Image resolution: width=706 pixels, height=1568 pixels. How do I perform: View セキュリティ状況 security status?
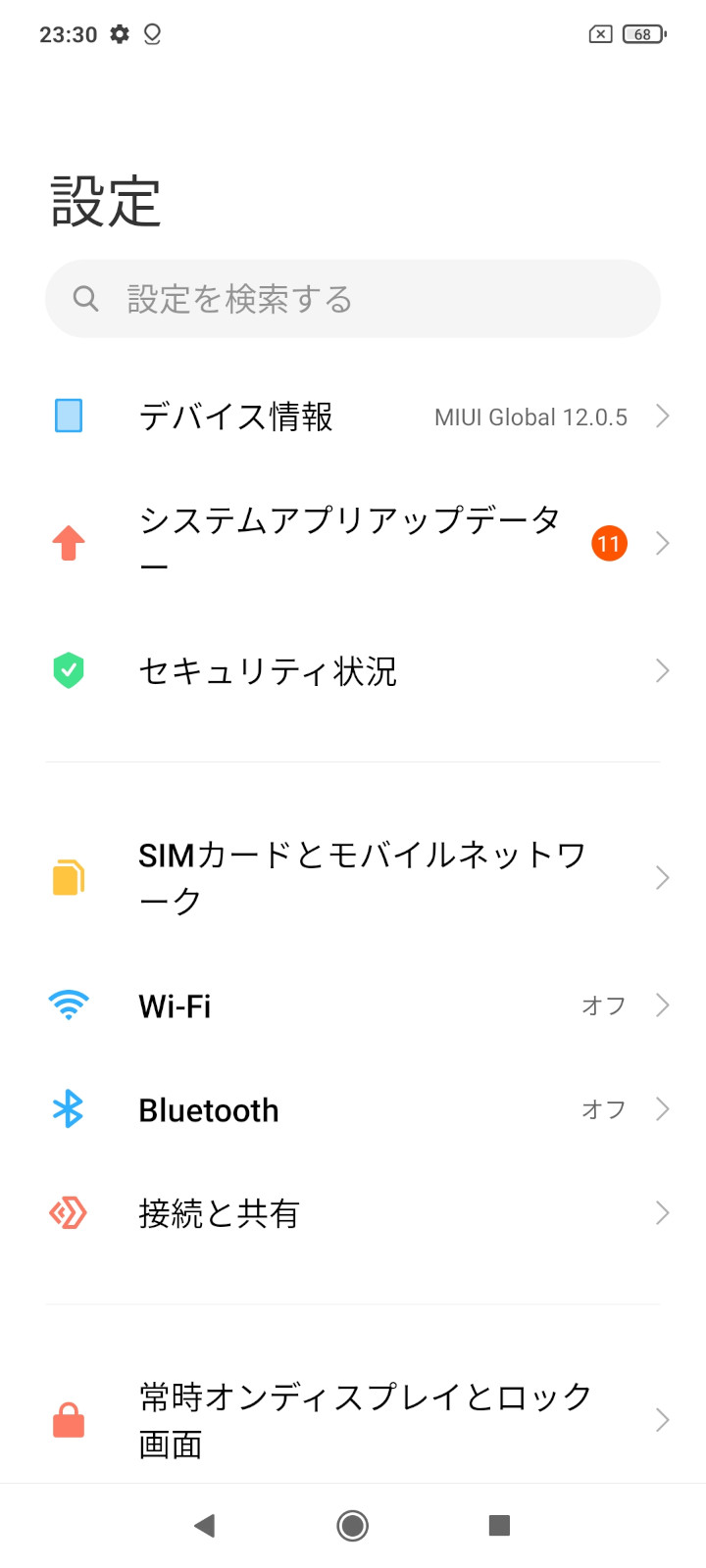(353, 671)
